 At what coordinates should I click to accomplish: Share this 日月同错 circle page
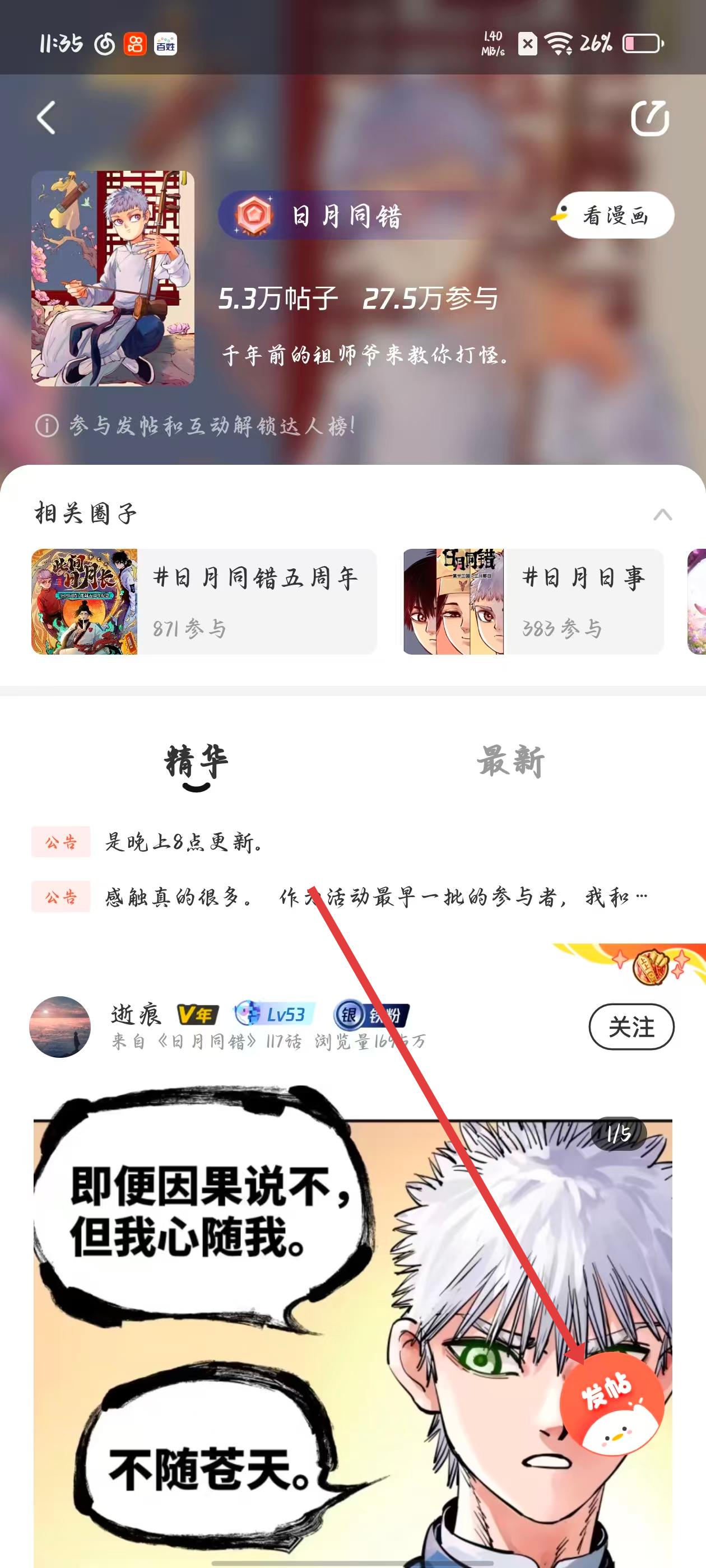[x=649, y=118]
